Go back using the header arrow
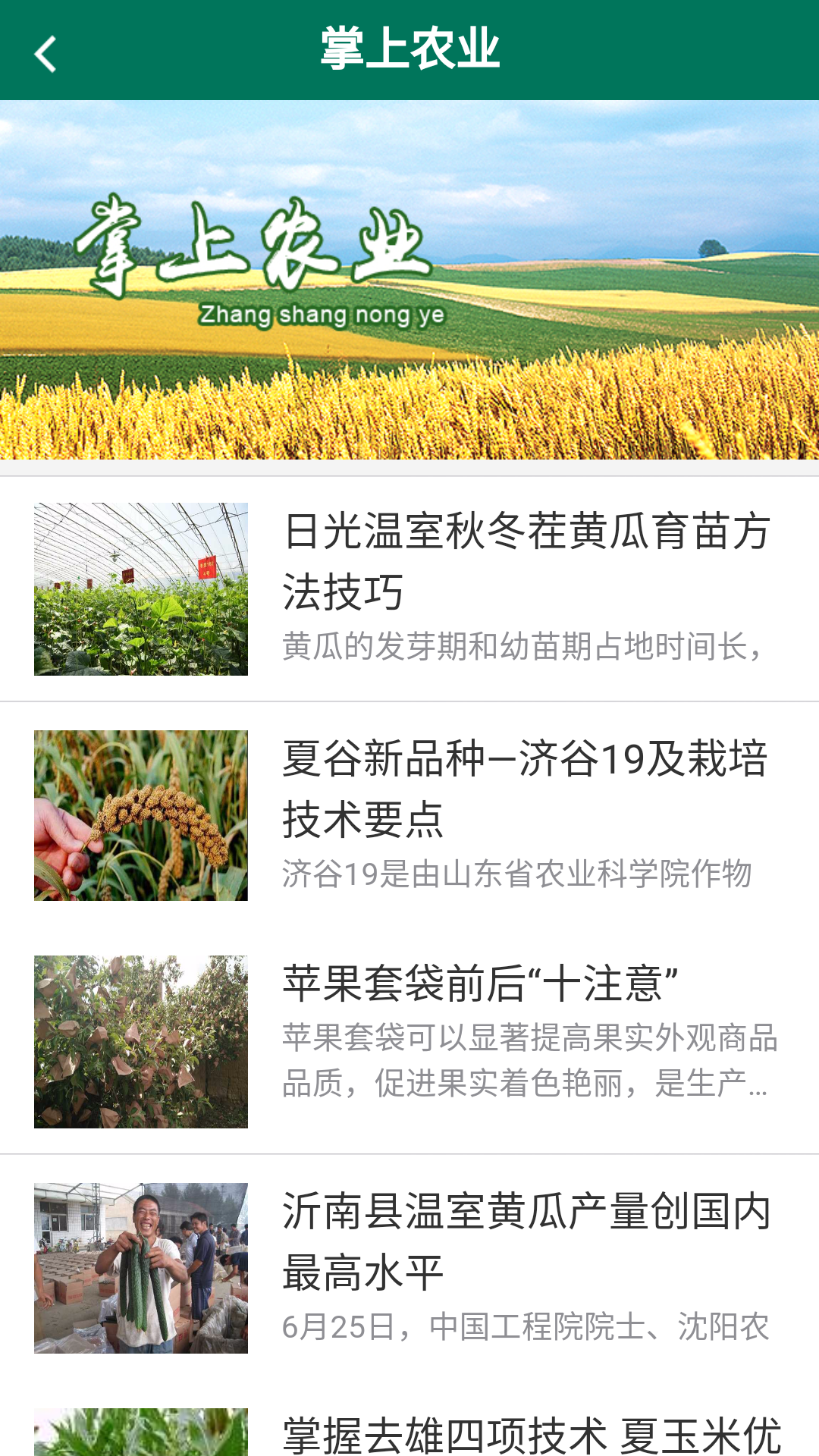The height and width of the screenshot is (1456, 819). (x=45, y=53)
